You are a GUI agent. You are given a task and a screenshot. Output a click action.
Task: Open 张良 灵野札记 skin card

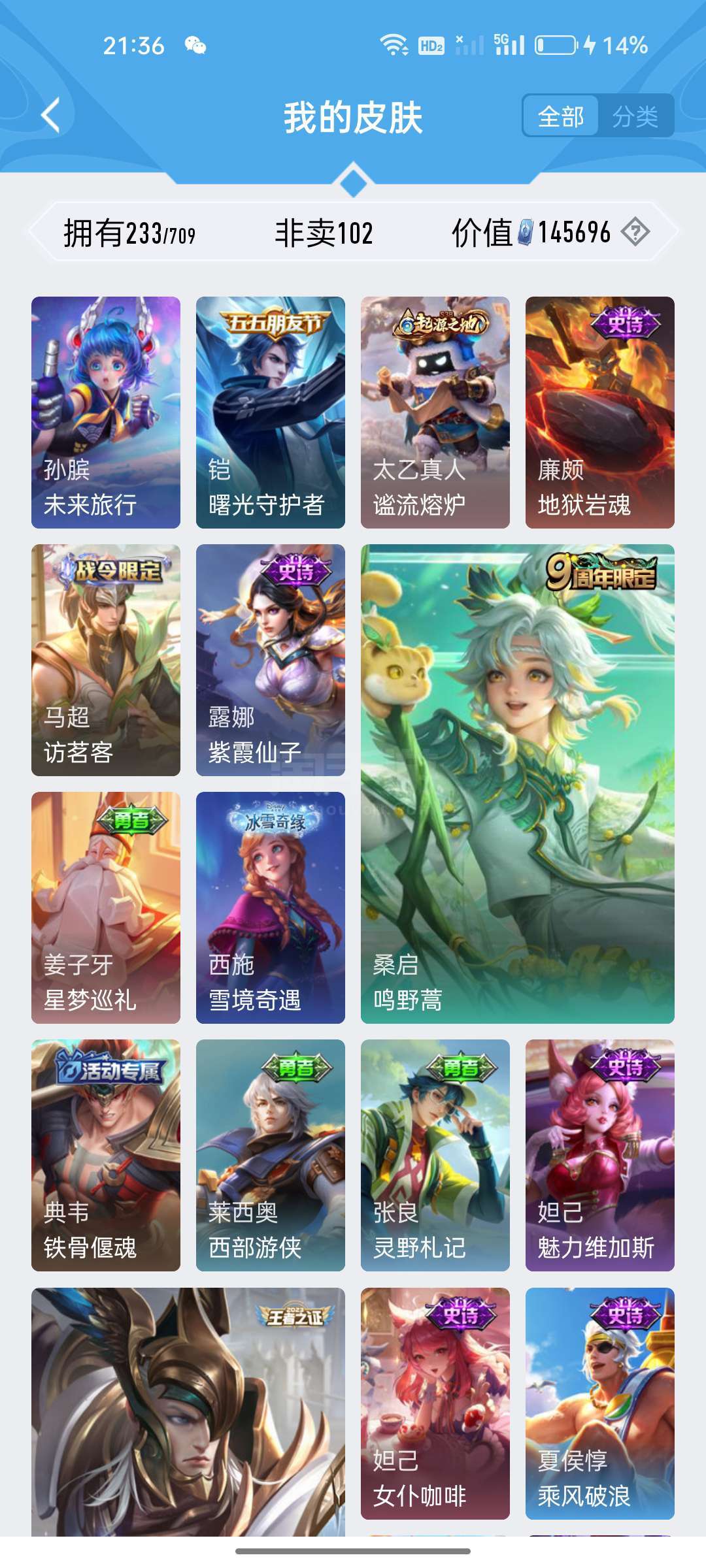point(435,1155)
